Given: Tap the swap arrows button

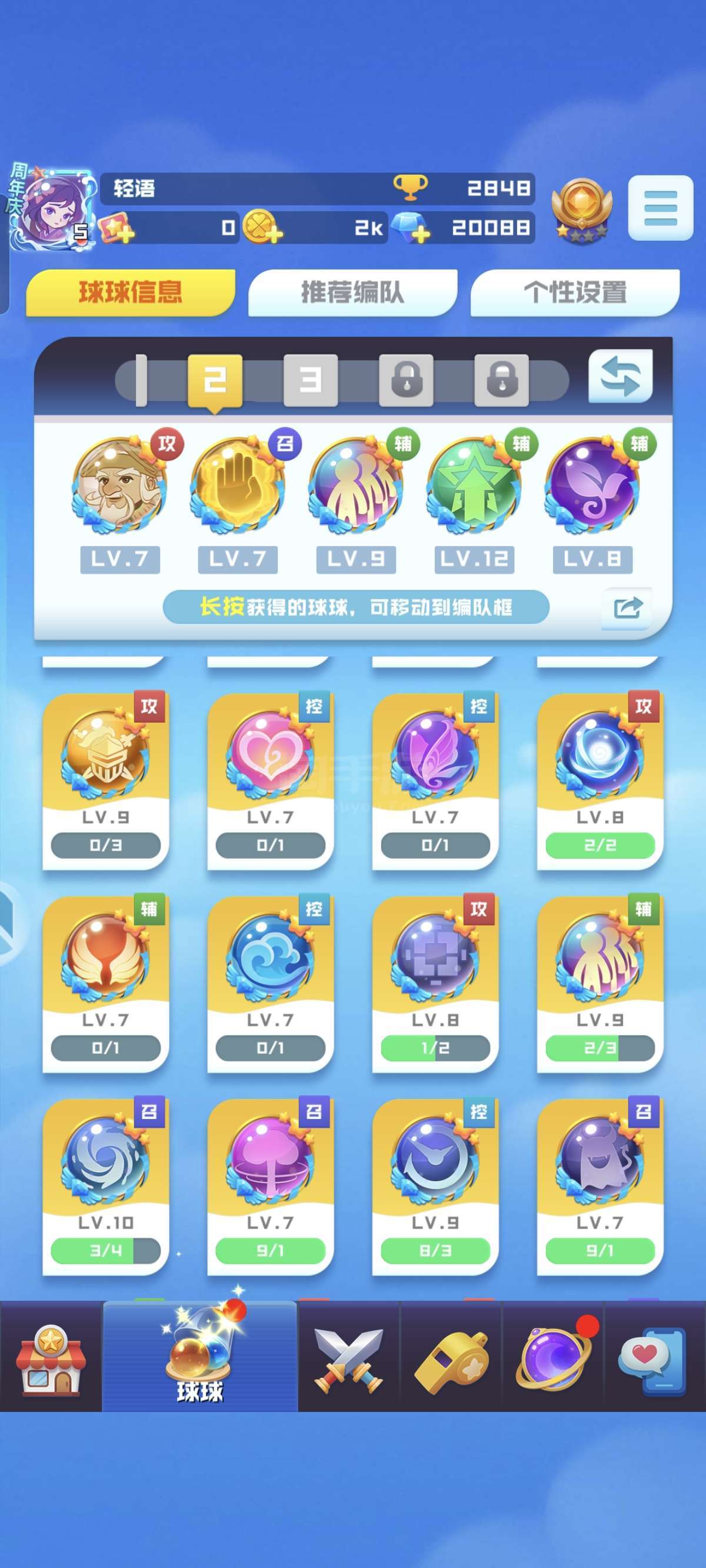Looking at the screenshot, I should (x=620, y=376).
